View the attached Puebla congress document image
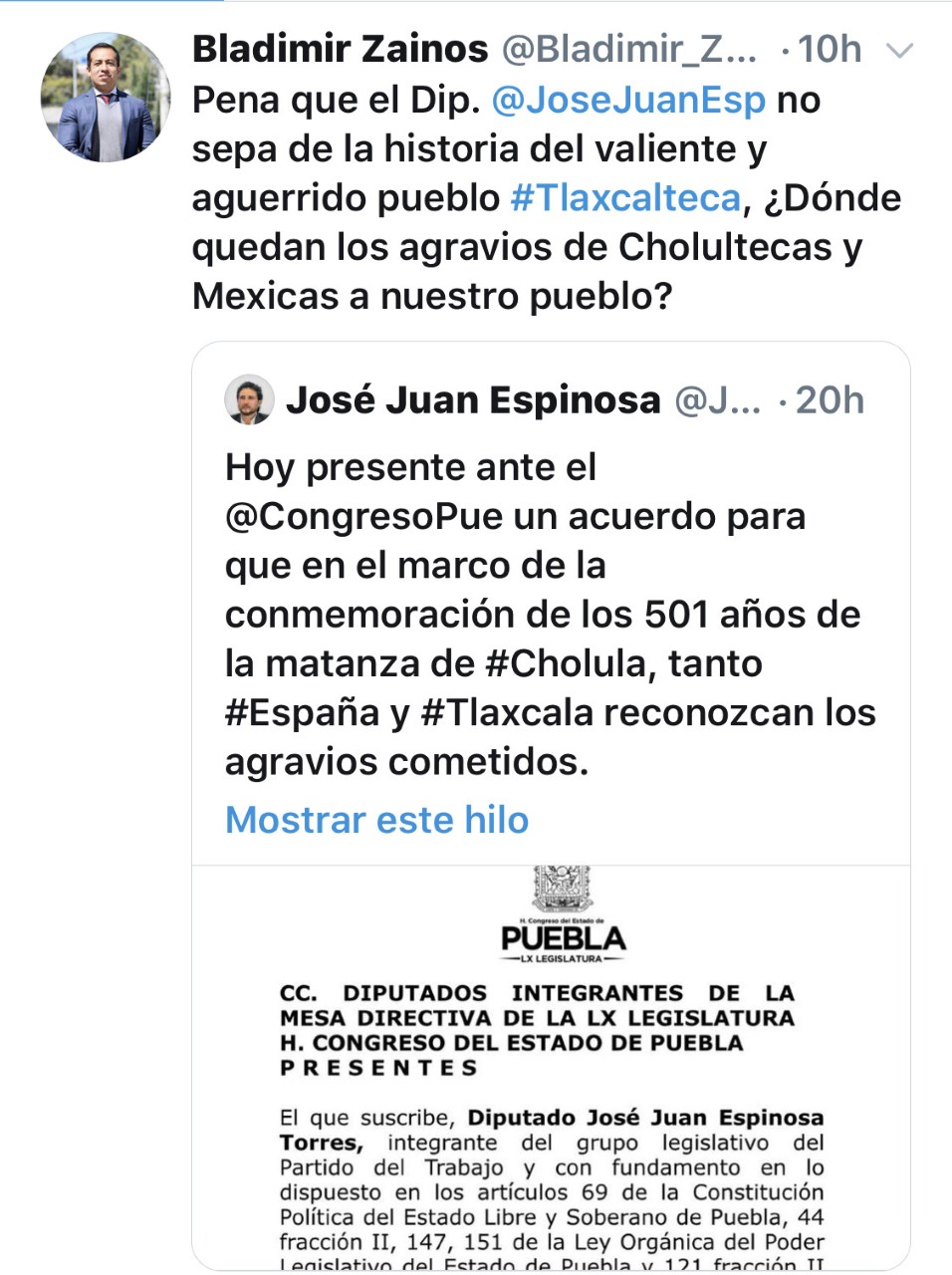This screenshot has height=1275, width=952. click(551, 1066)
